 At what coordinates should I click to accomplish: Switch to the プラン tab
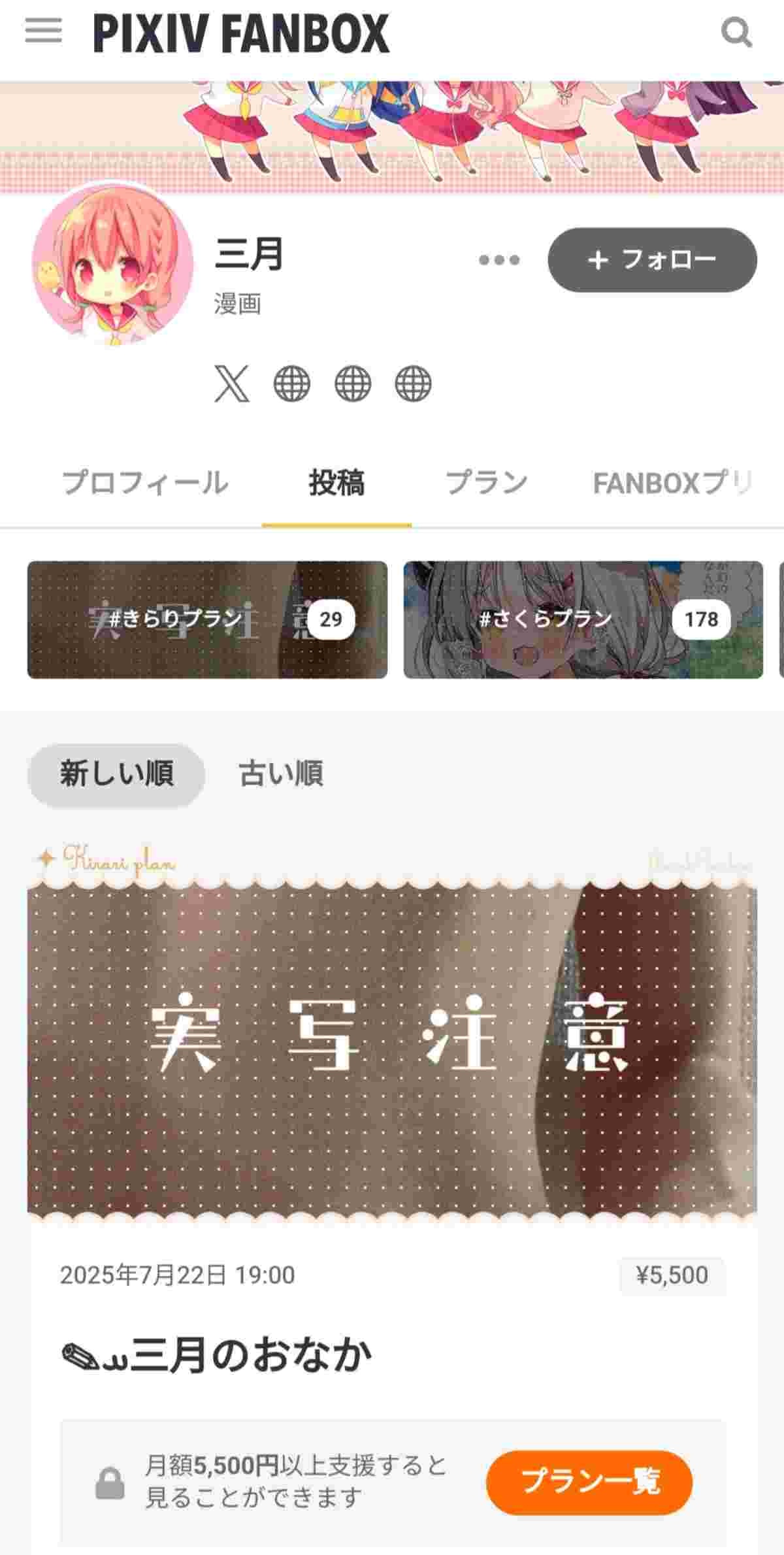(486, 483)
